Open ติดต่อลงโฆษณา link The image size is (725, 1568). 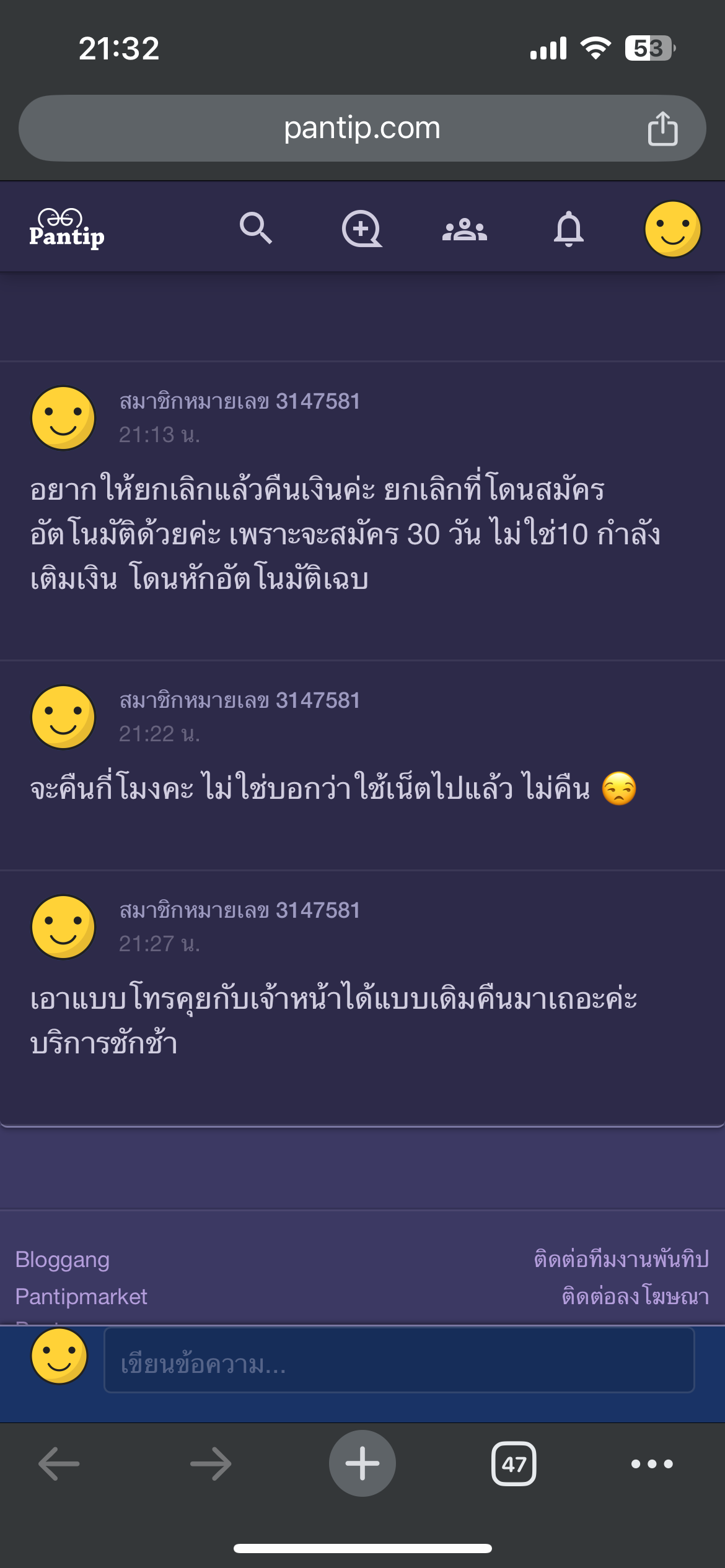point(635,1296)
